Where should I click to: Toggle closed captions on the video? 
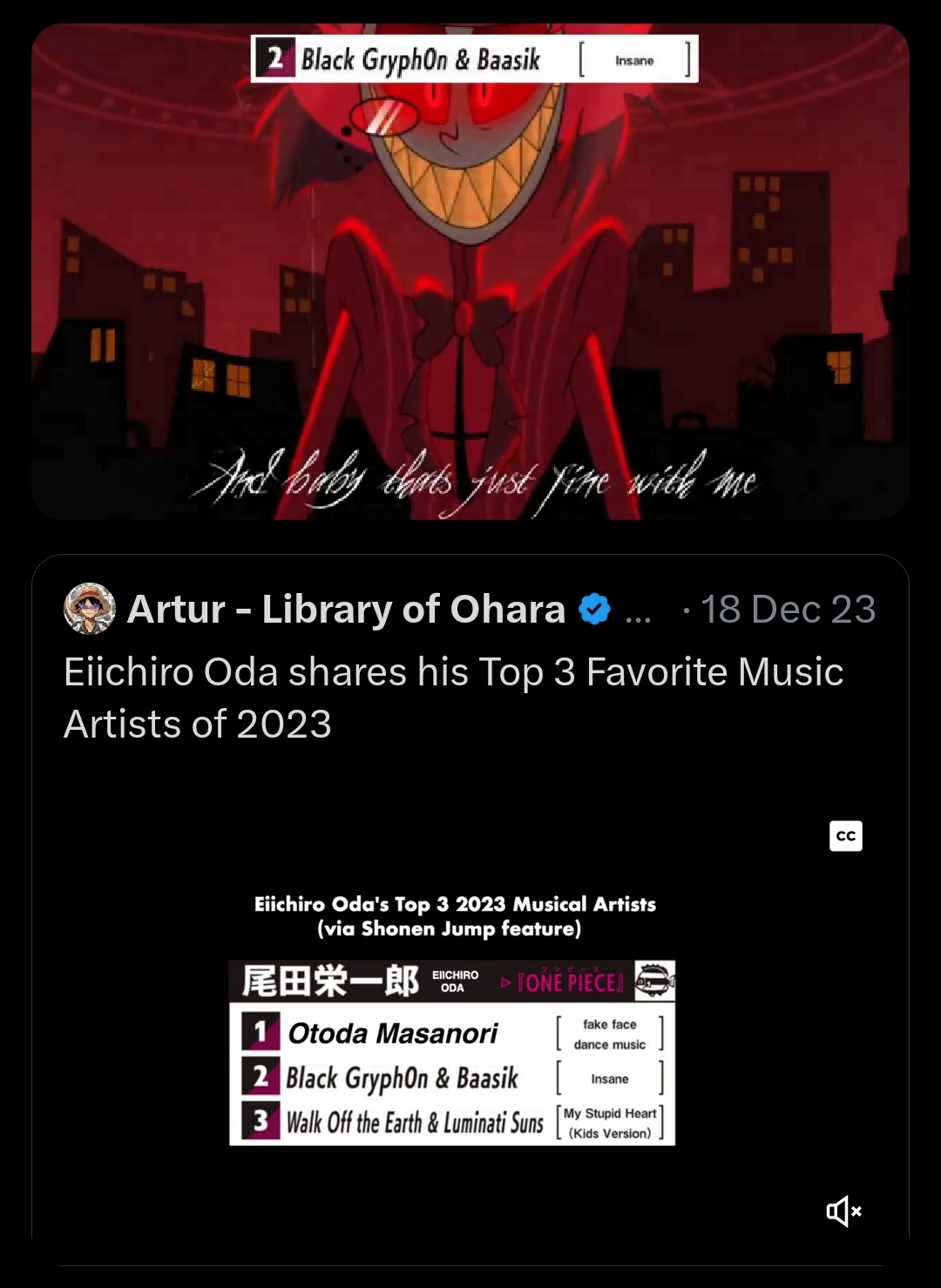coord(845,836)
